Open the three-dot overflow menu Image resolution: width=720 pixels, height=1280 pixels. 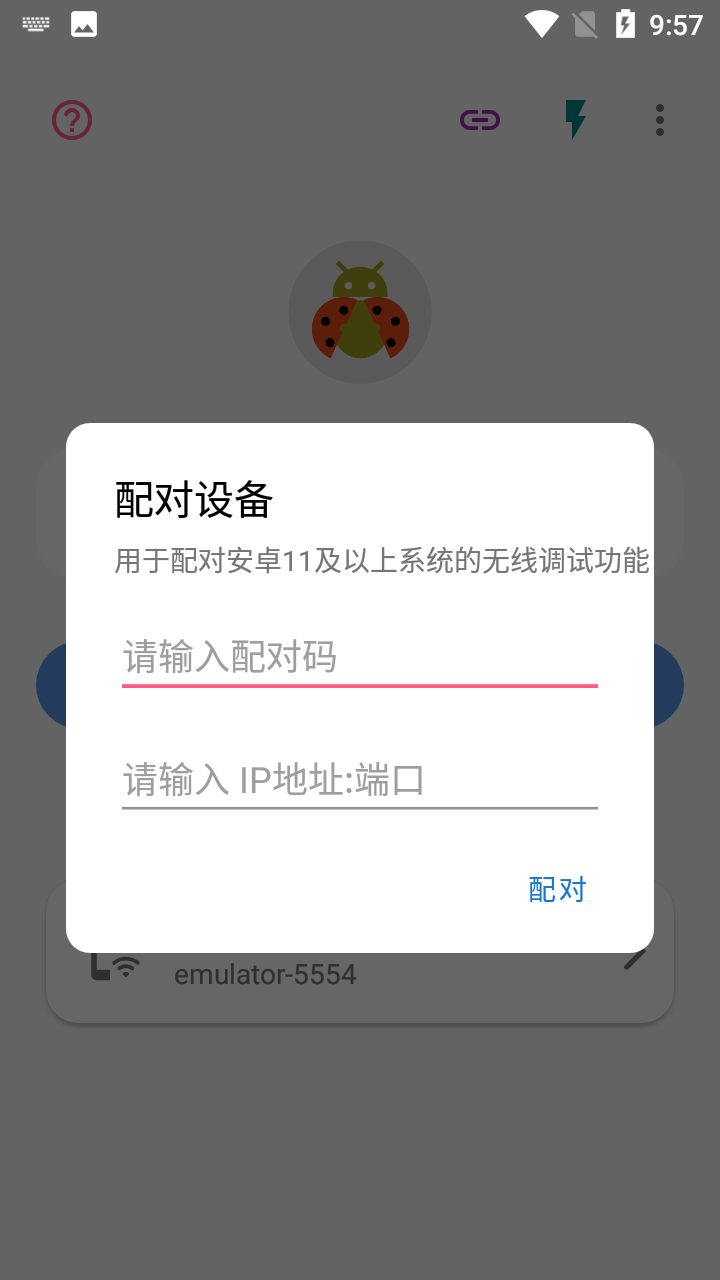click(x=659, y=119)
